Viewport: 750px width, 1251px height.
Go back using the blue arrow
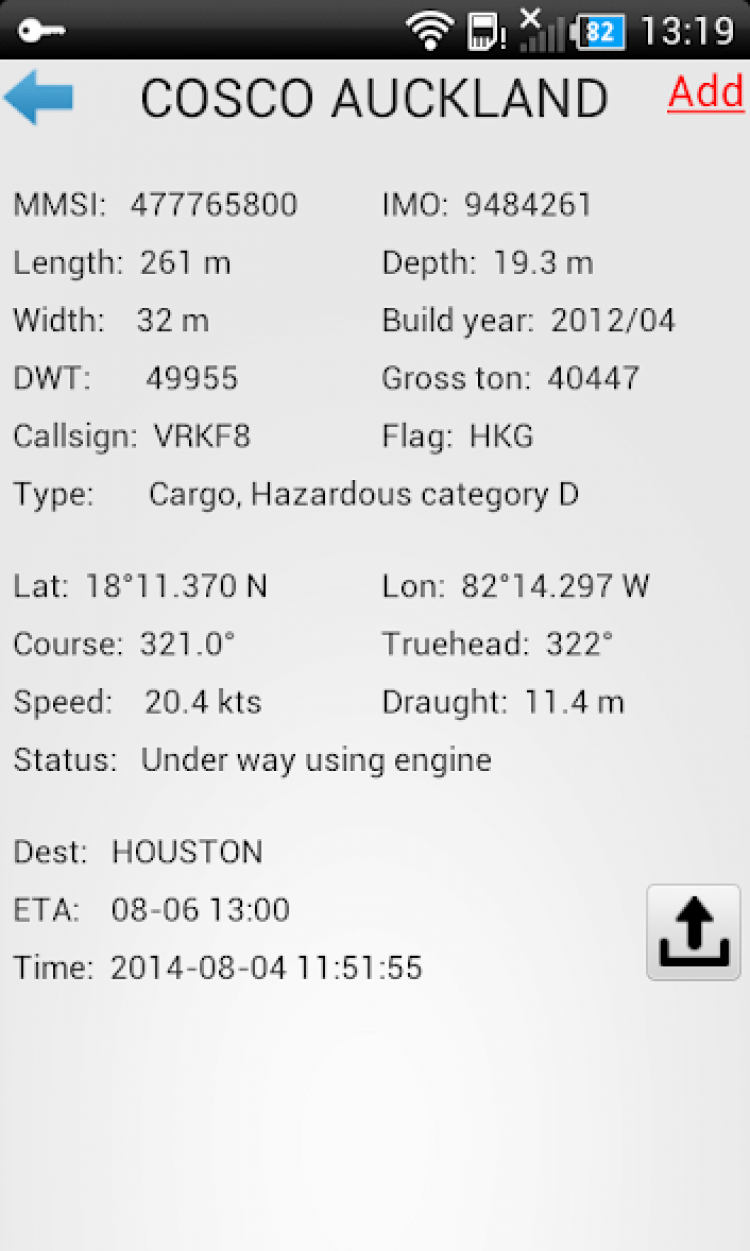39,97
